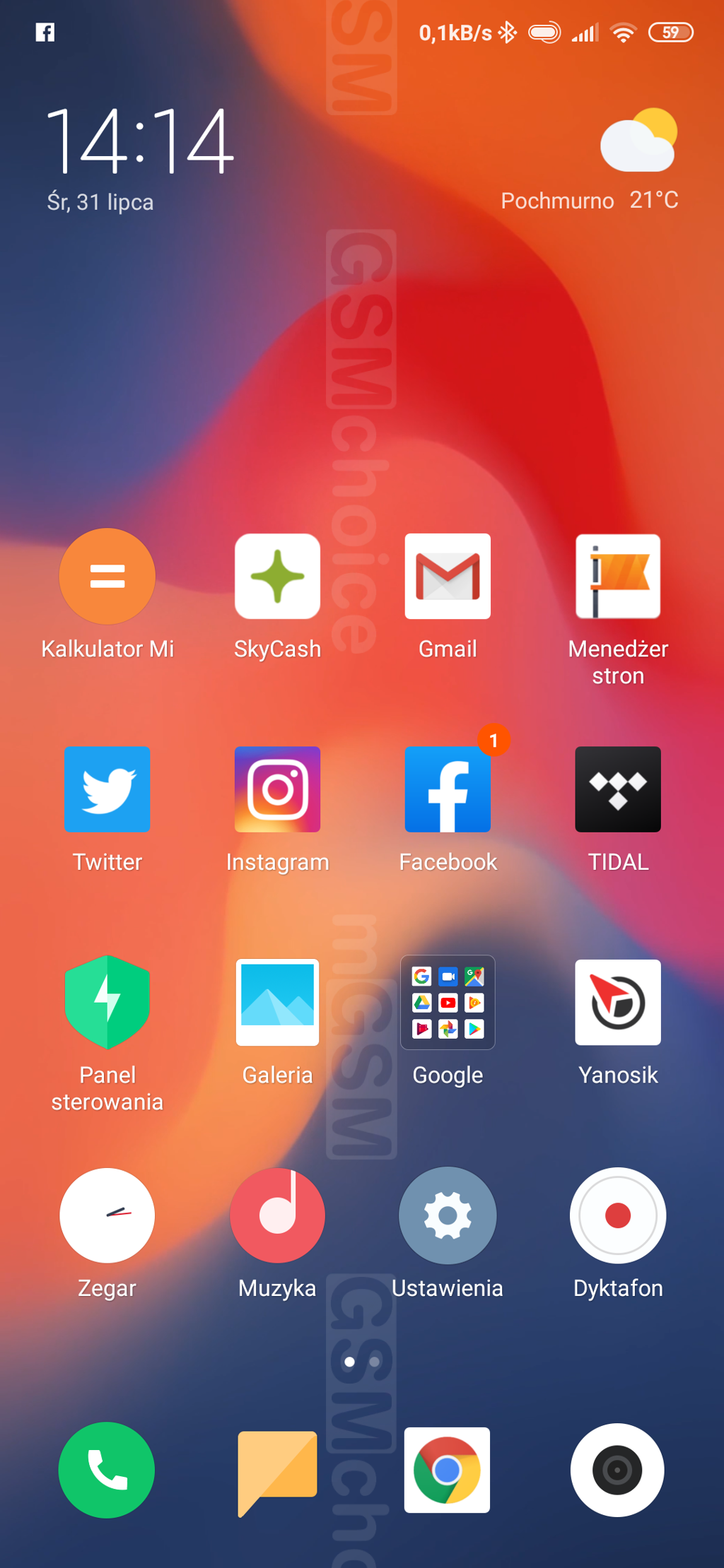Launch Yanosik
724x1568 pixels.
click(x=618, y=1002)
